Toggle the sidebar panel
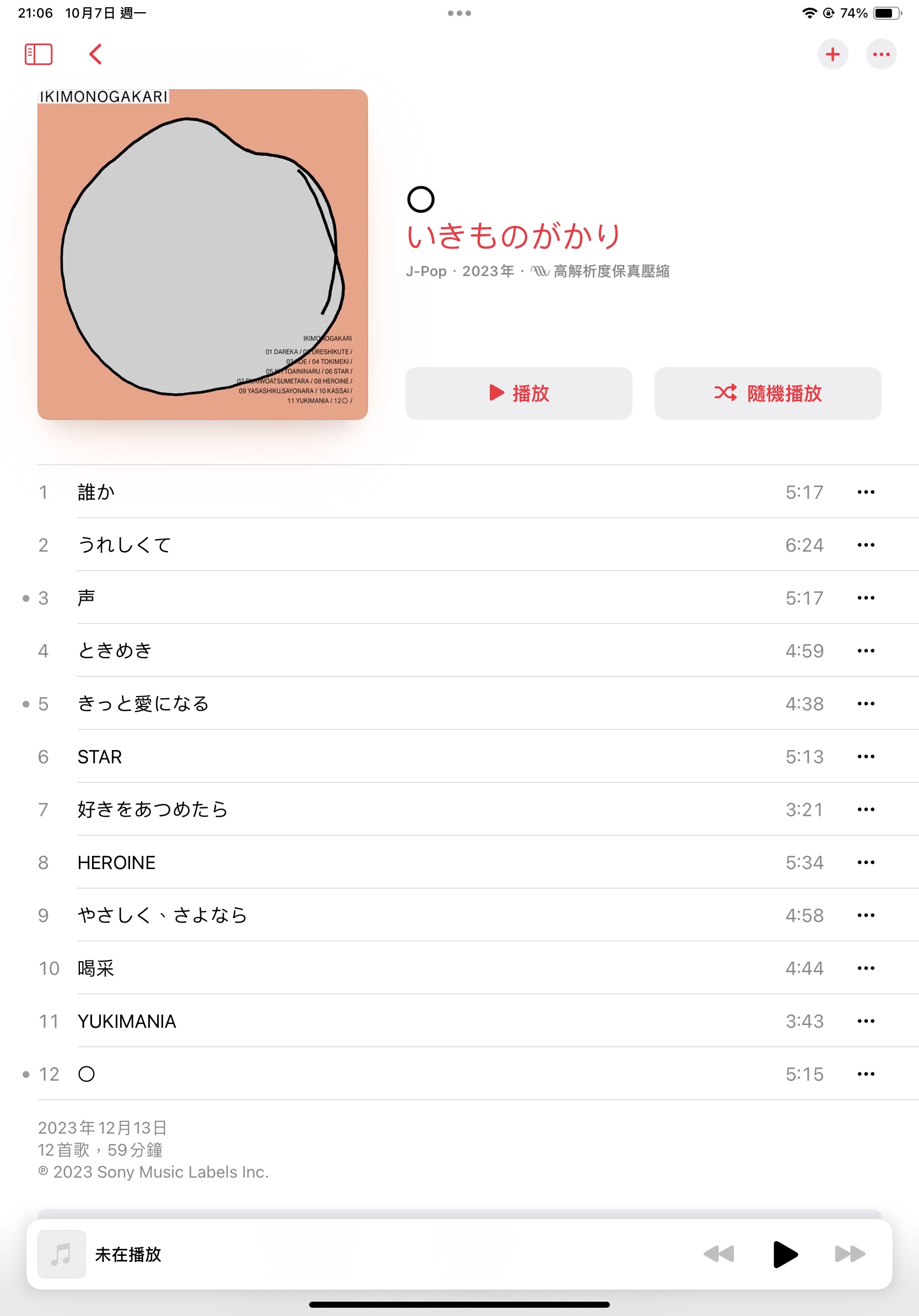This screenshot has height=1316, width=919. tap(39, 55)
